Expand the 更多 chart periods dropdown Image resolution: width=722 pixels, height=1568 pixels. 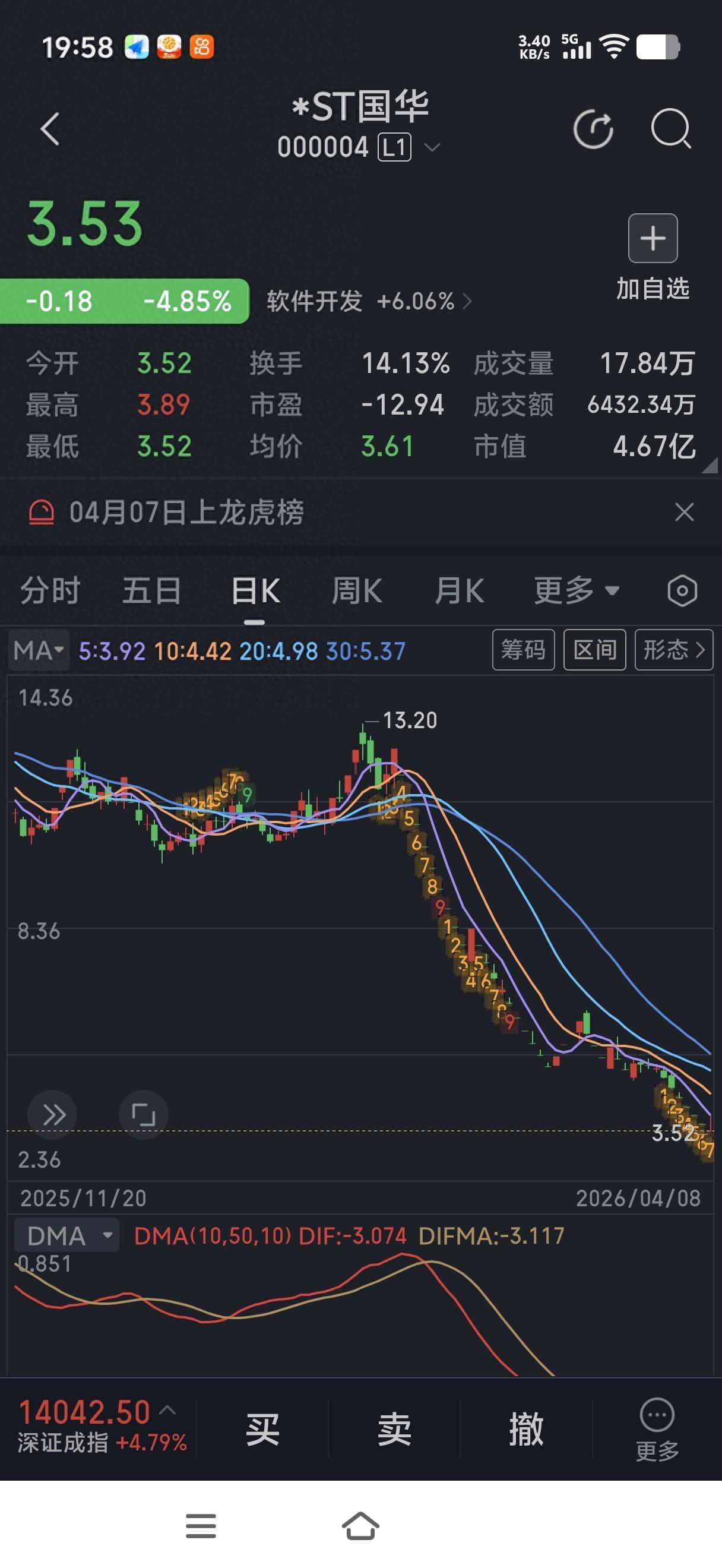pyautogui.click(x=576, y=590)
